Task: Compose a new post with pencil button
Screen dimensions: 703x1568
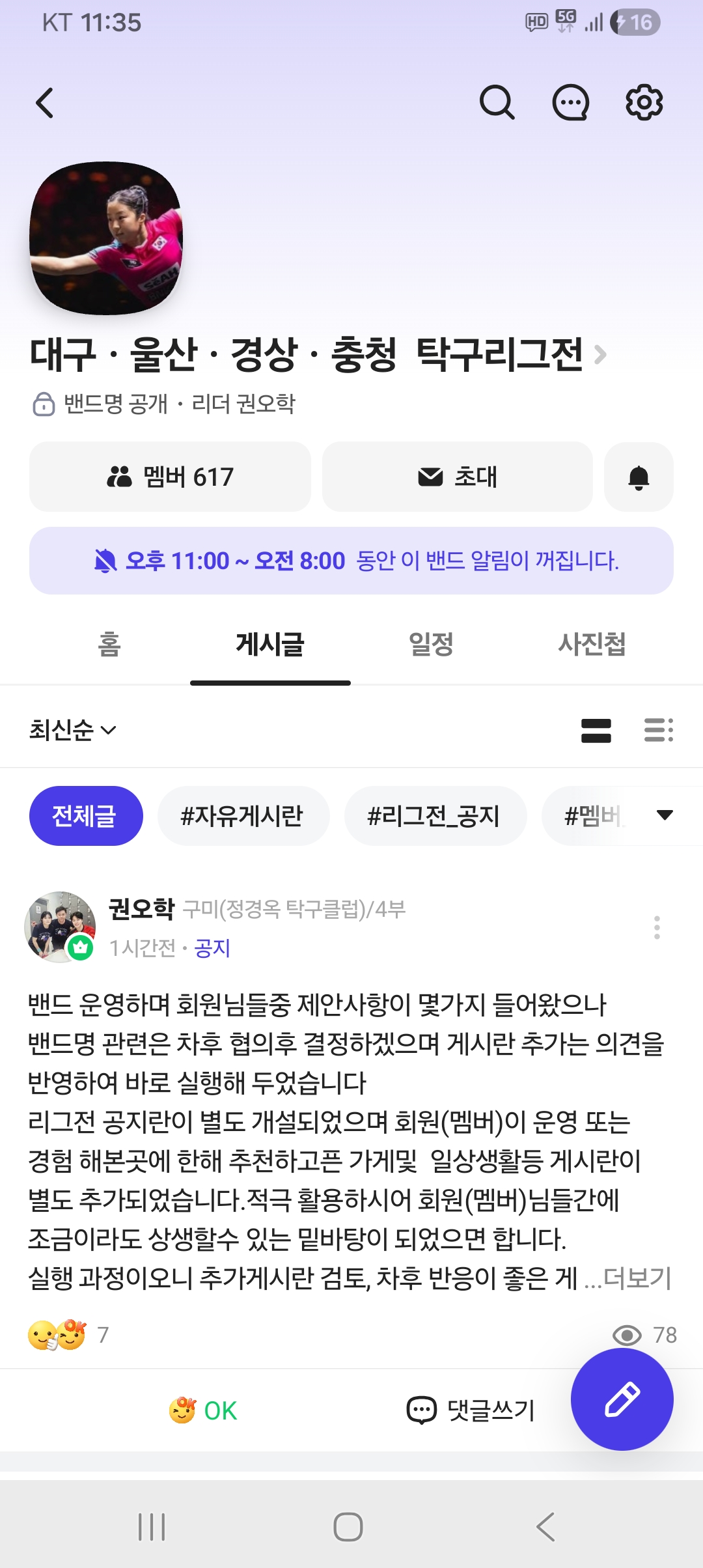Action: [x=622, y=1399]
